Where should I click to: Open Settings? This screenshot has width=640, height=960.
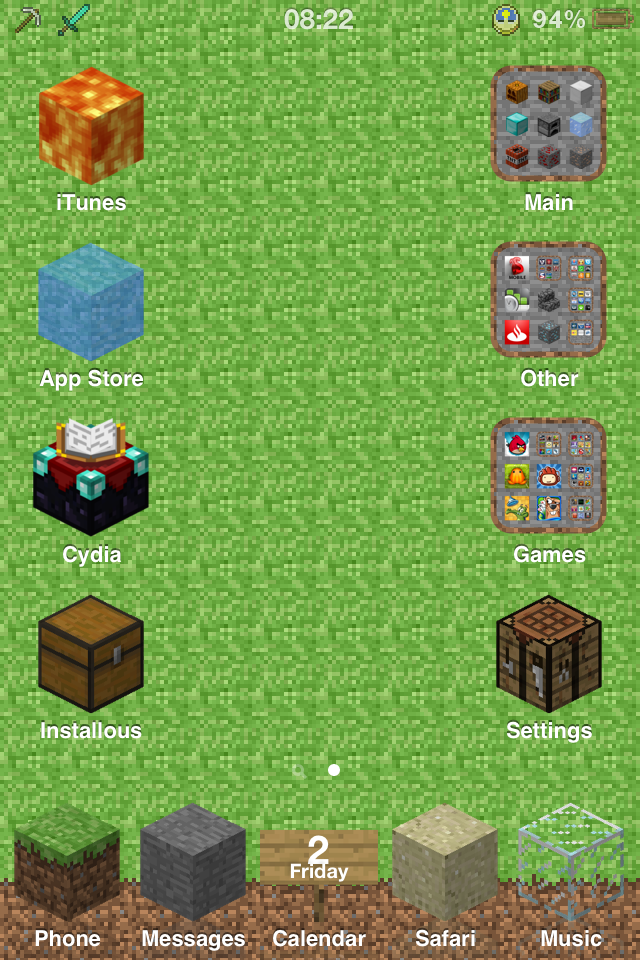(x=548, y=653)
